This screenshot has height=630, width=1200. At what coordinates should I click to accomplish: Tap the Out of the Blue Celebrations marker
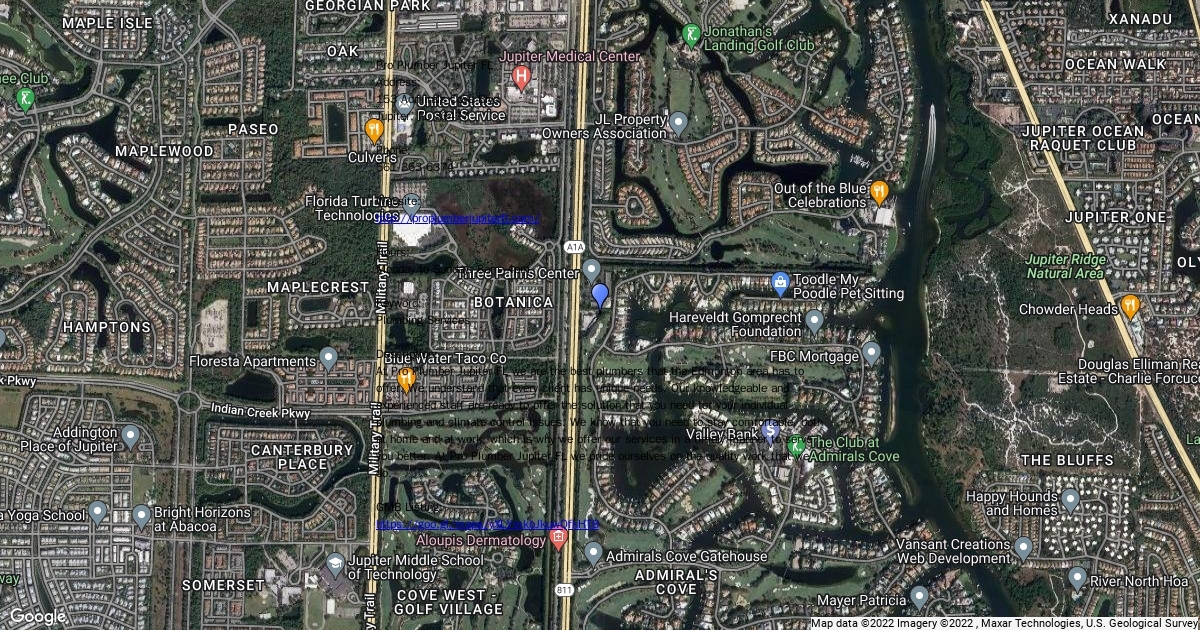[x=880, y=190]
